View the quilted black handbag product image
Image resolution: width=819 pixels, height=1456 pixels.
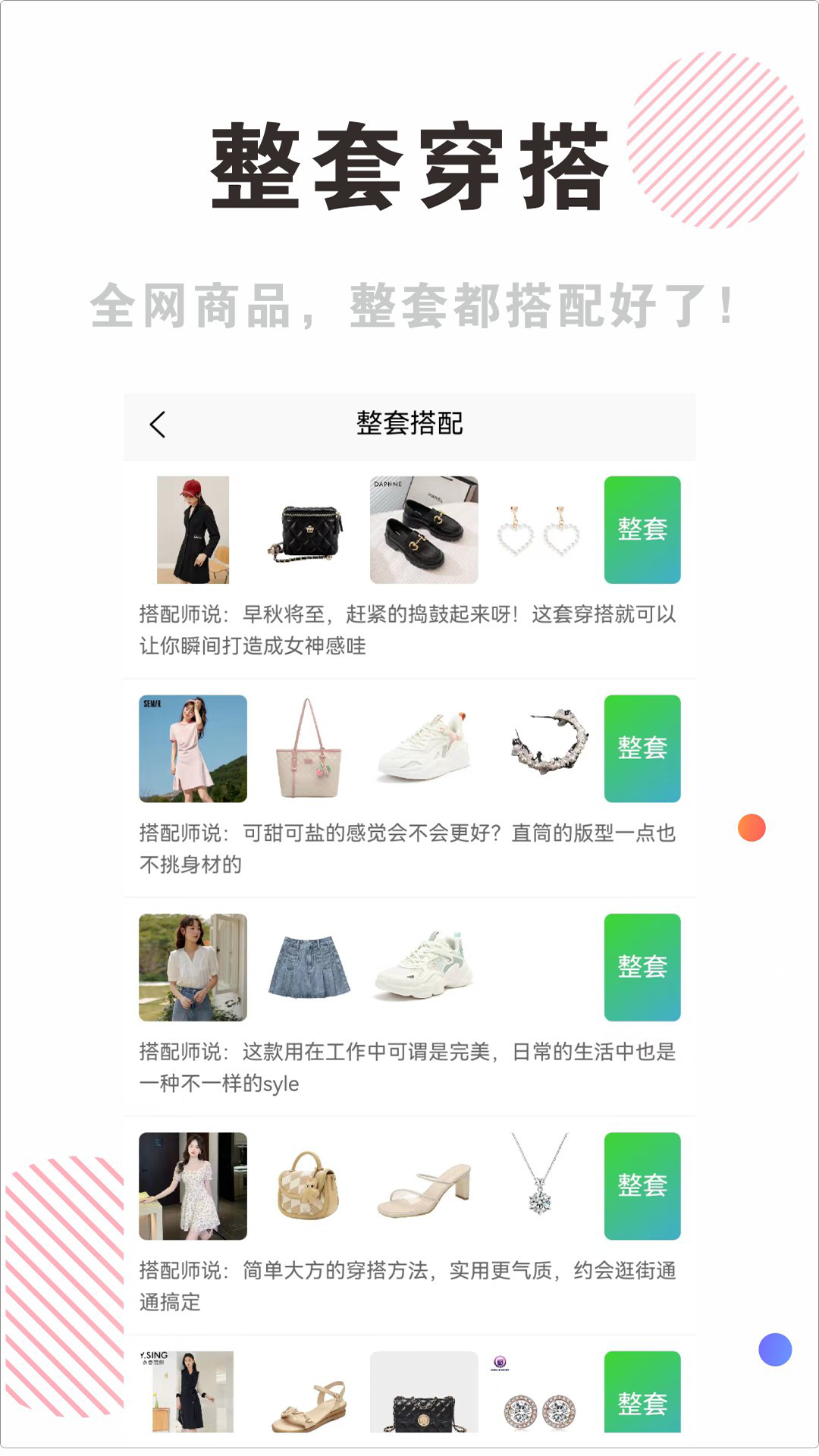coord(308,531)
